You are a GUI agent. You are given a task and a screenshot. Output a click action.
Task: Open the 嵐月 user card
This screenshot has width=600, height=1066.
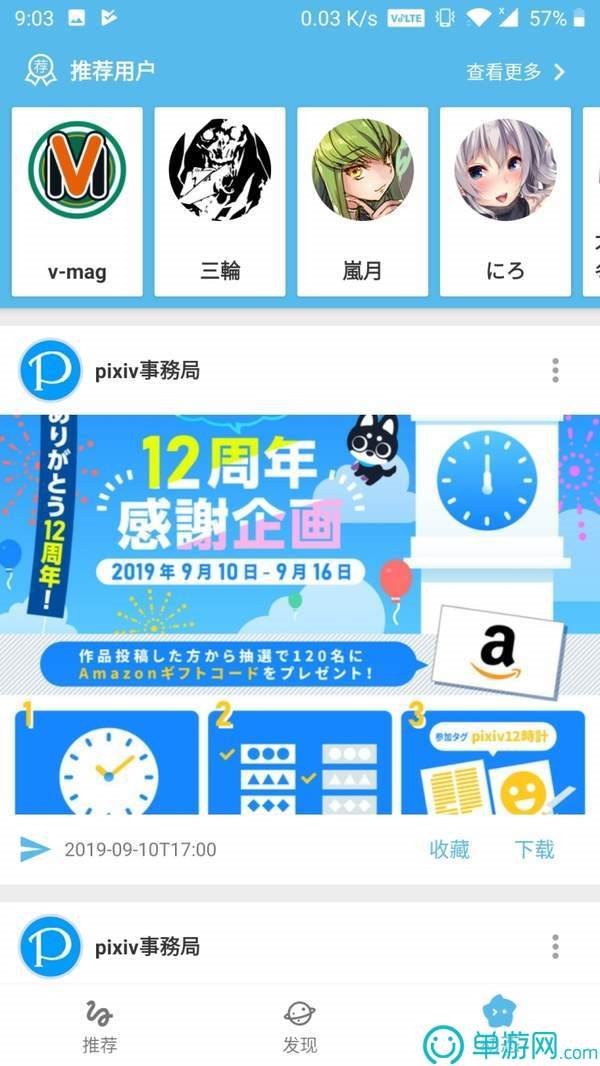362,202
